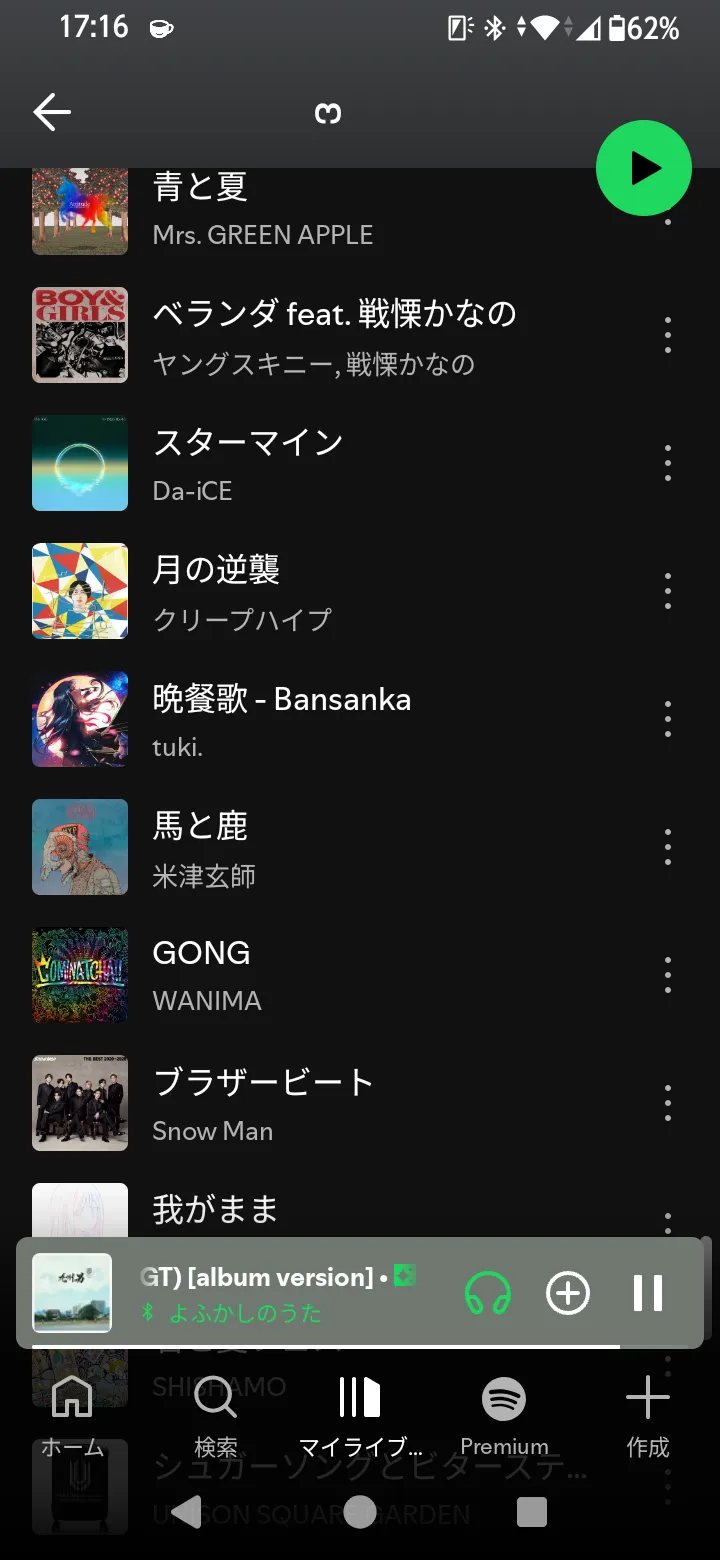Pause the currently playing track
The image size is (720, 1560).
(648, 1293)
